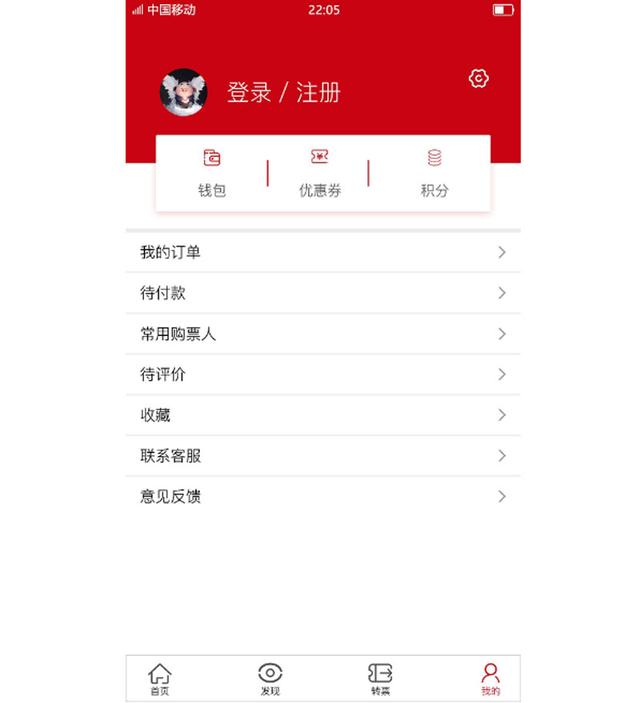Check my 积分 points
The width and height of the screenshot is (640, 703).
click(x=434, y=173)
